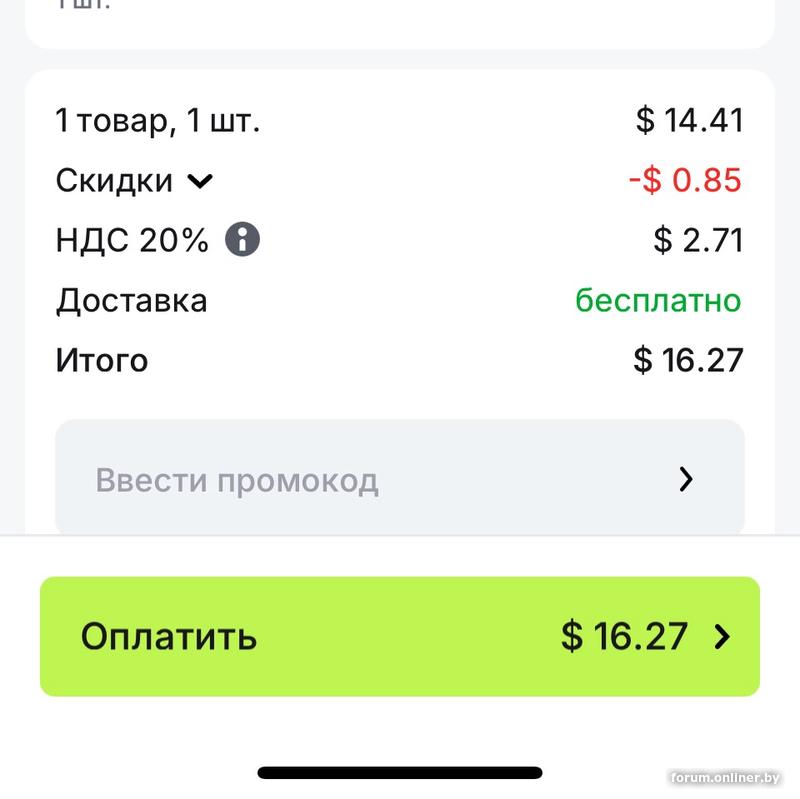Viewport: 800px width, 799px height.
Task: Open the НДС 20% info icon
Action: [x=242, y=240]
